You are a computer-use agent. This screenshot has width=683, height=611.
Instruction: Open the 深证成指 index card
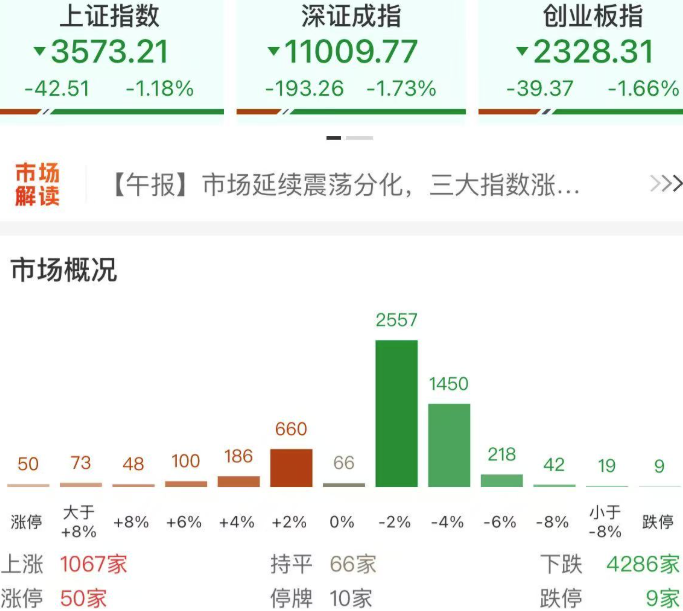pyautogui.click(x=351, y=60)
